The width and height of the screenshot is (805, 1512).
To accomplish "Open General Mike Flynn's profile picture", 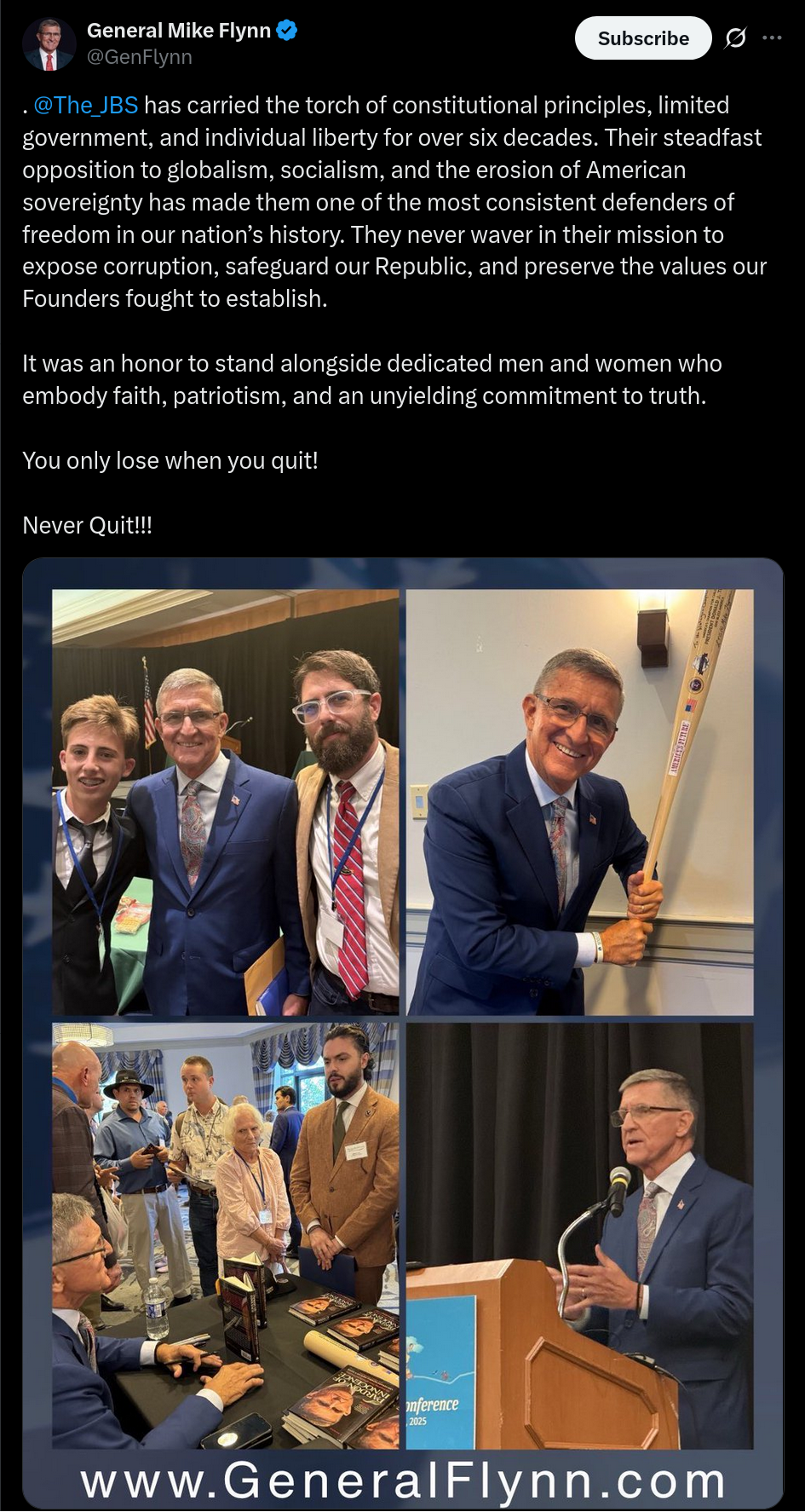I will tap(49, 43).
